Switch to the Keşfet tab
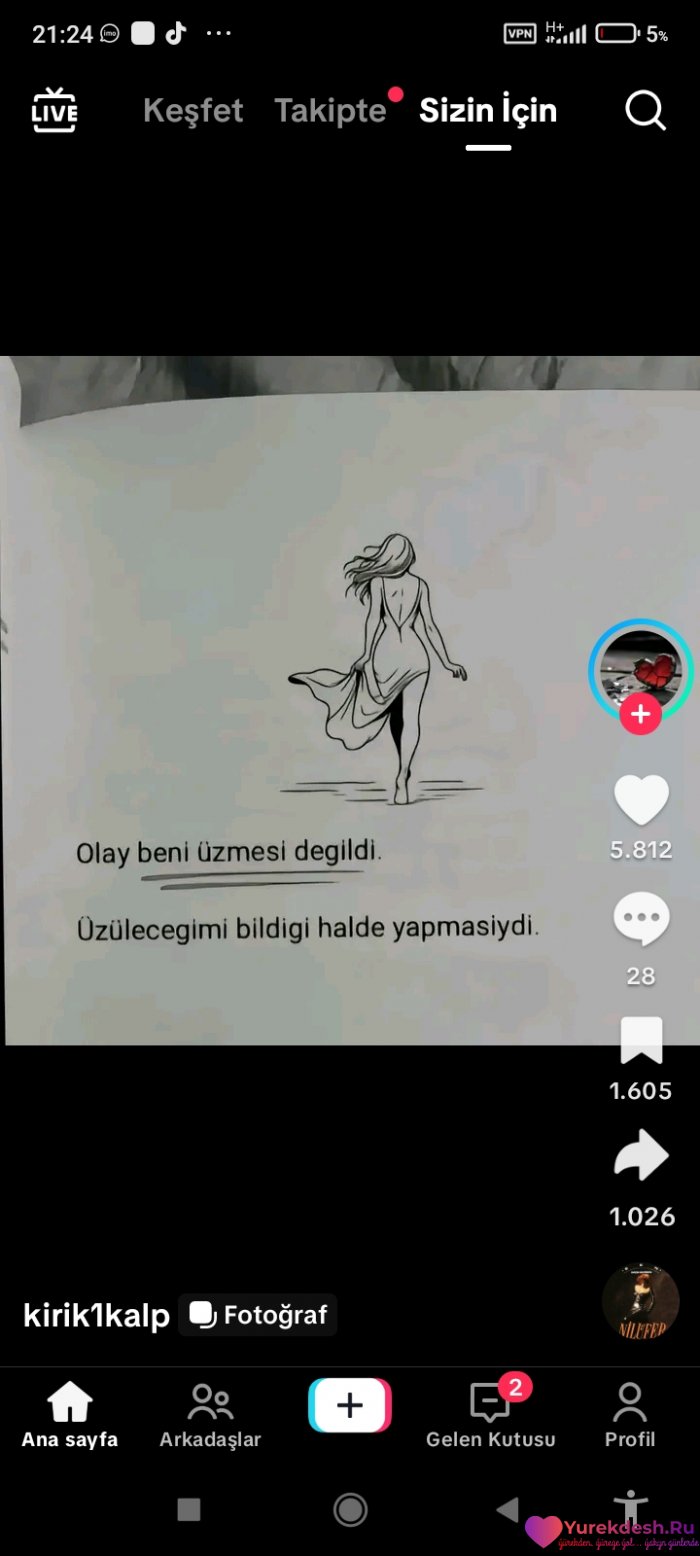 click(193, 110)
